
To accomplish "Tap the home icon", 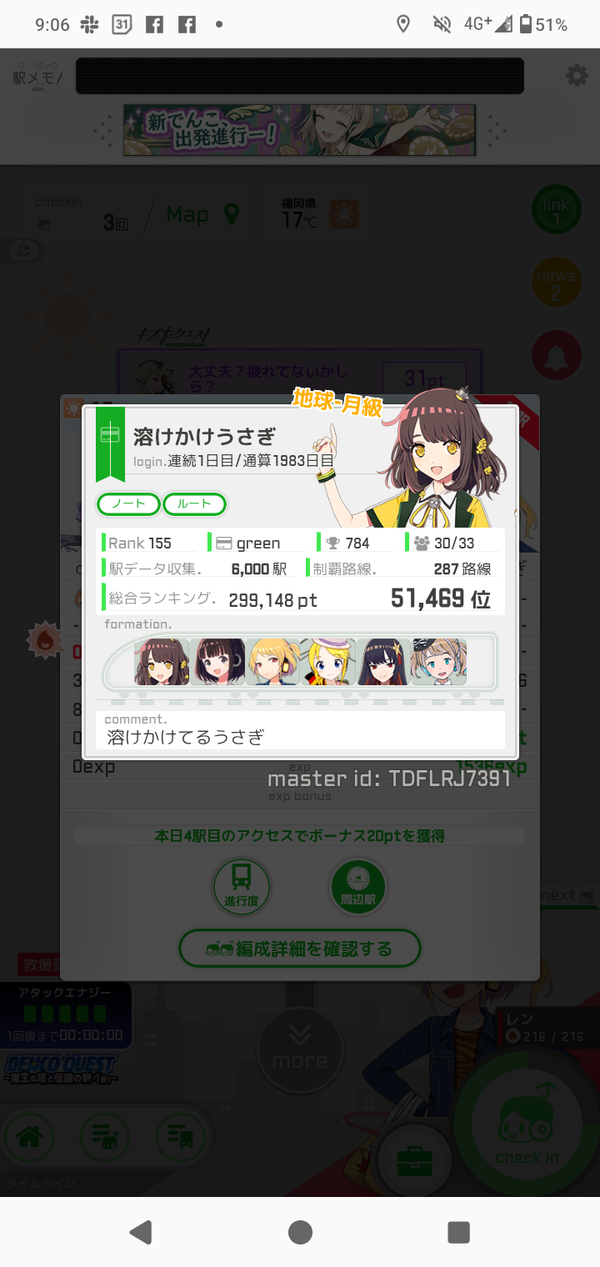I will pos(30,1136).
